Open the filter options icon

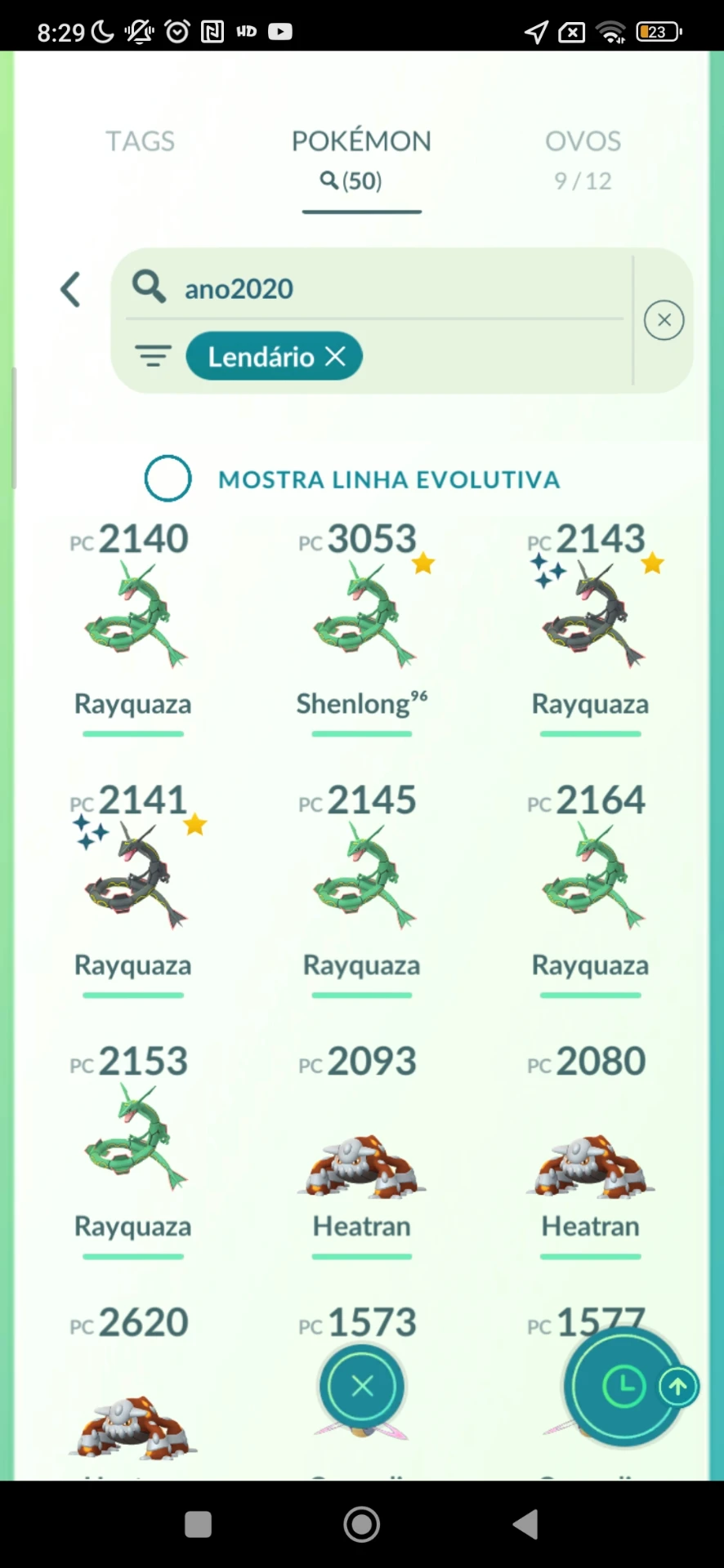153,356
